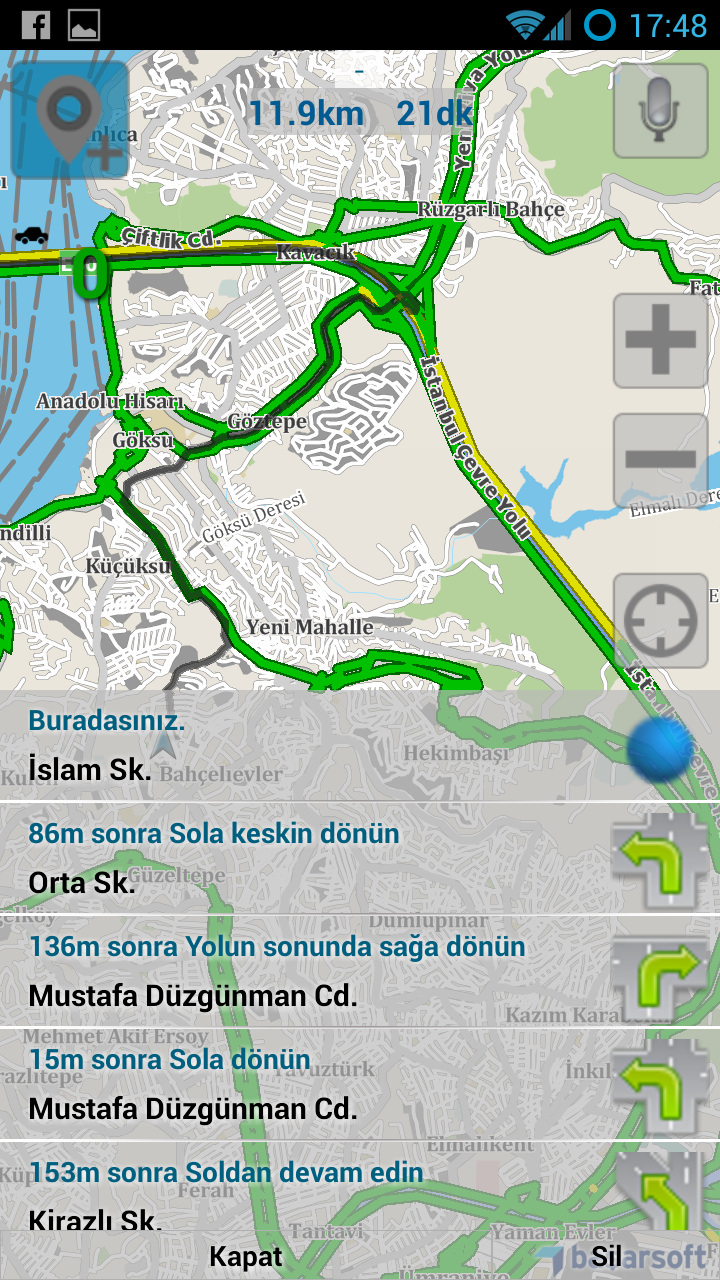Select the Orta Sk. sharp left turn step
The width and height of the screenshot is (720, 1280).
point(300,859)
